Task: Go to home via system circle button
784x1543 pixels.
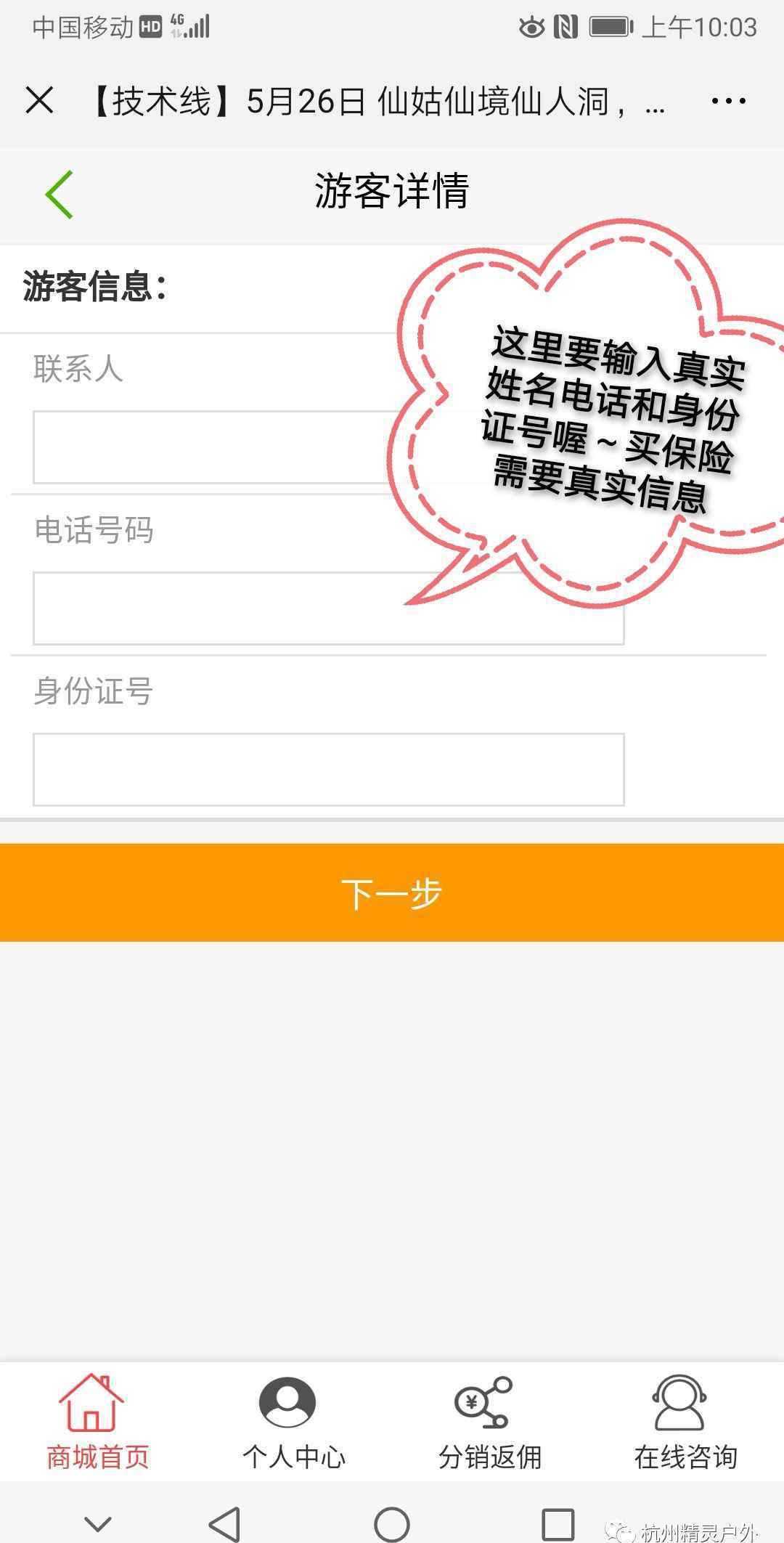Action: pos(392,1523)
